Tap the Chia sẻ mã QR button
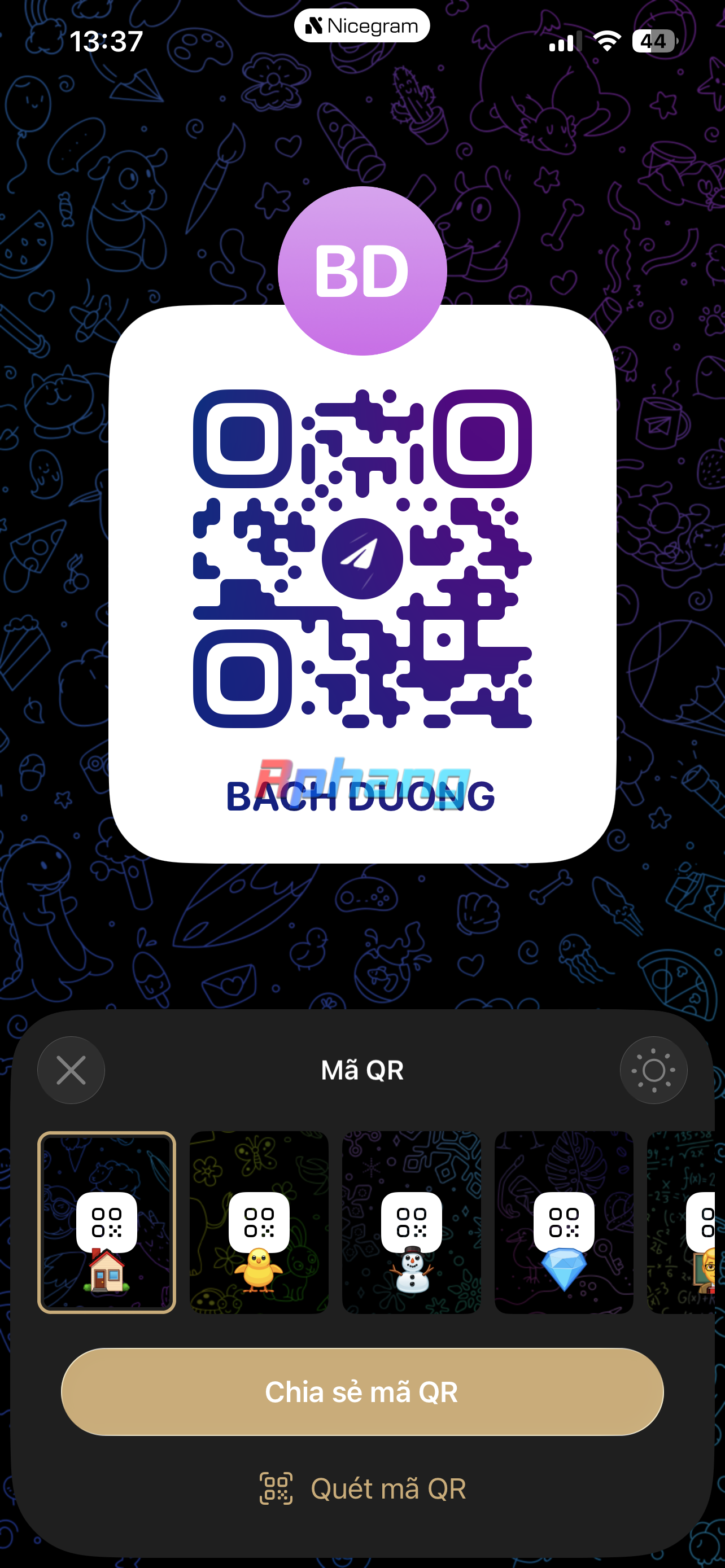 362,1392
